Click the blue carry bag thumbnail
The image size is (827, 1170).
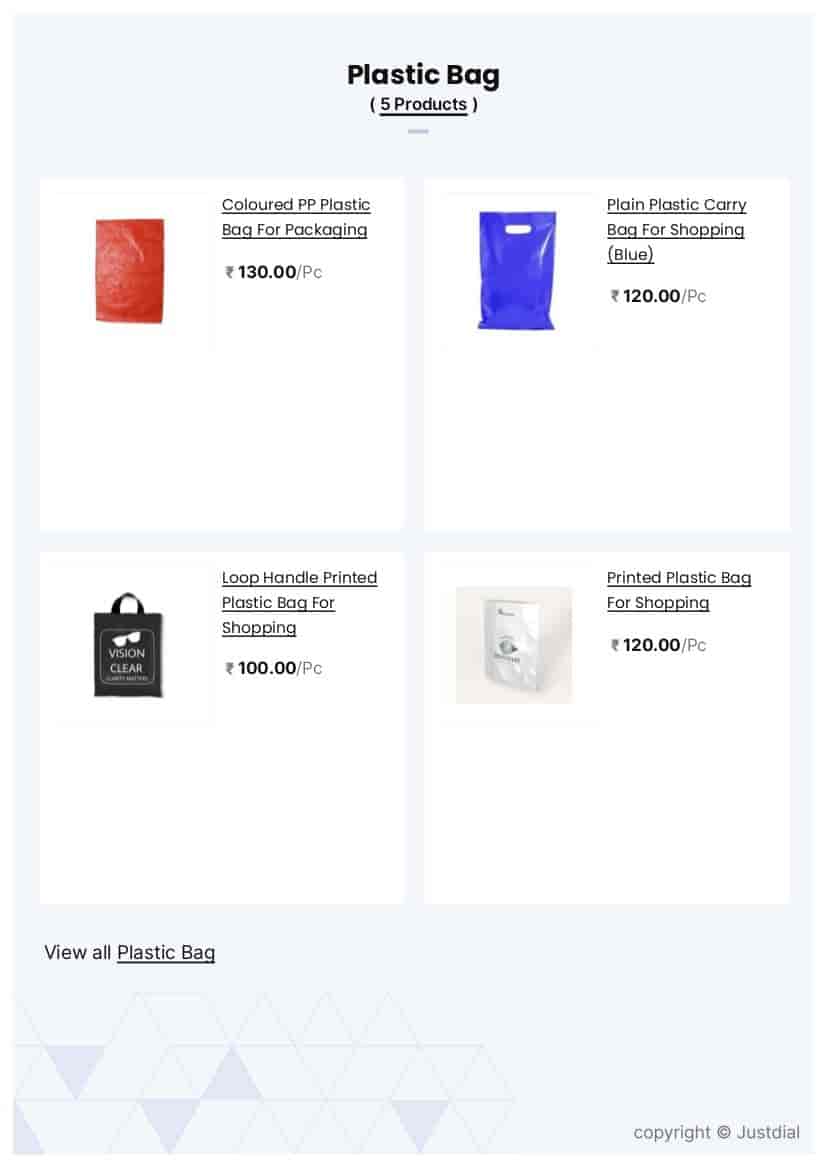(513, 270)
